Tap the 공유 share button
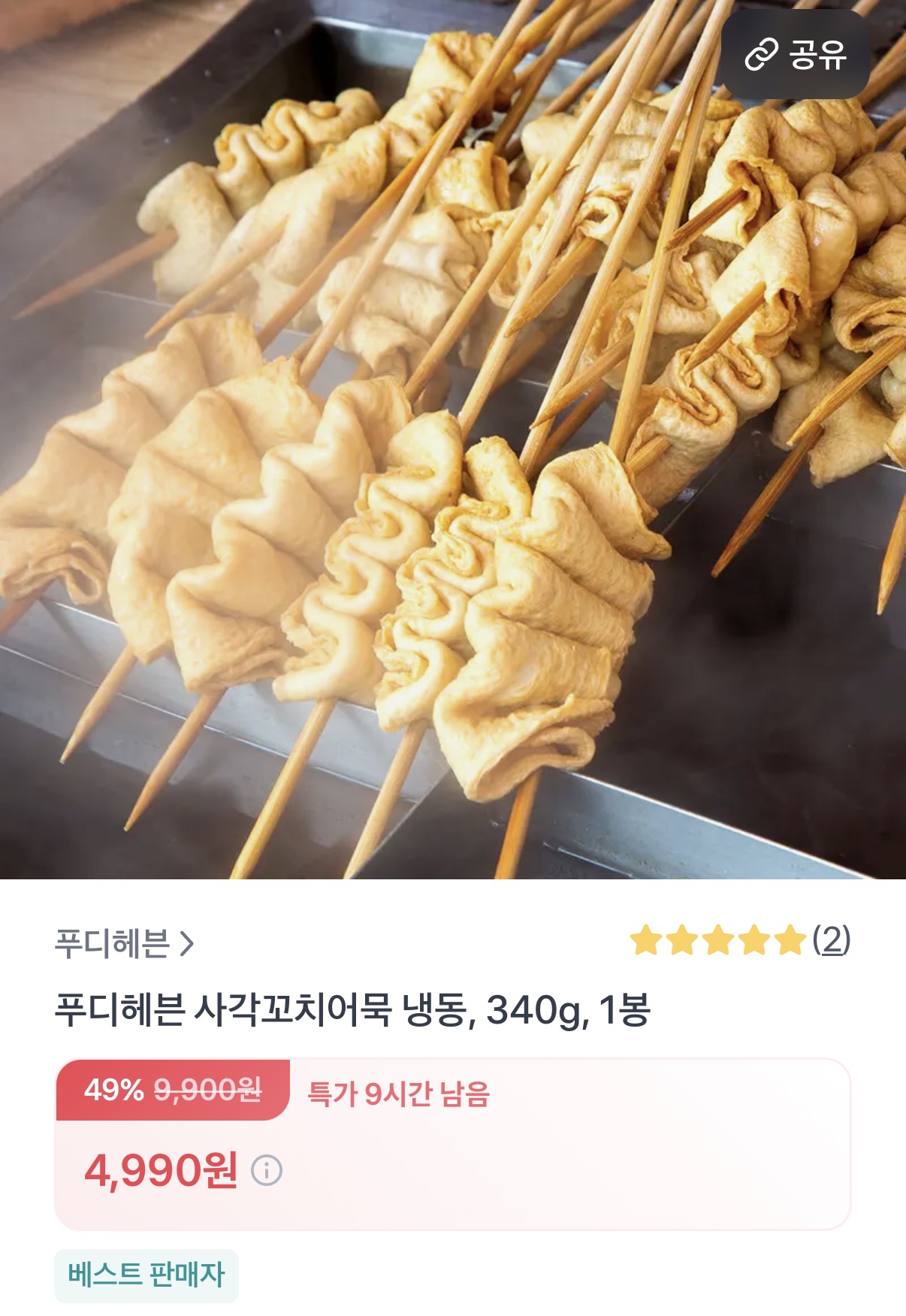Image resolution: width=906 pixels, height=1316 pixels. click(795, 55)
